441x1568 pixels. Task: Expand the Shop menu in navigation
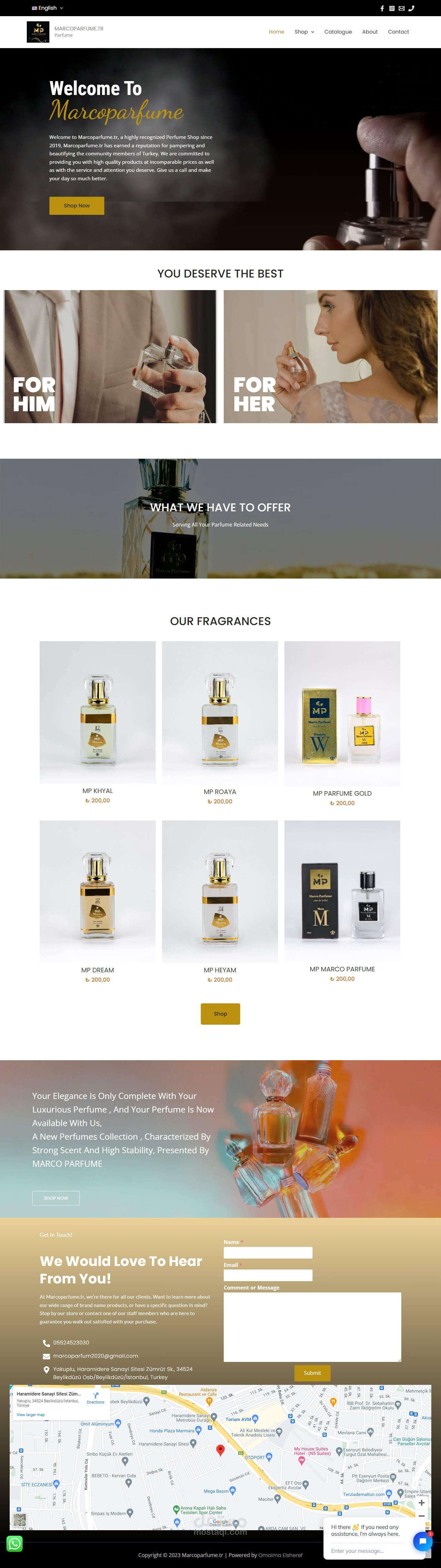(304, 32)
